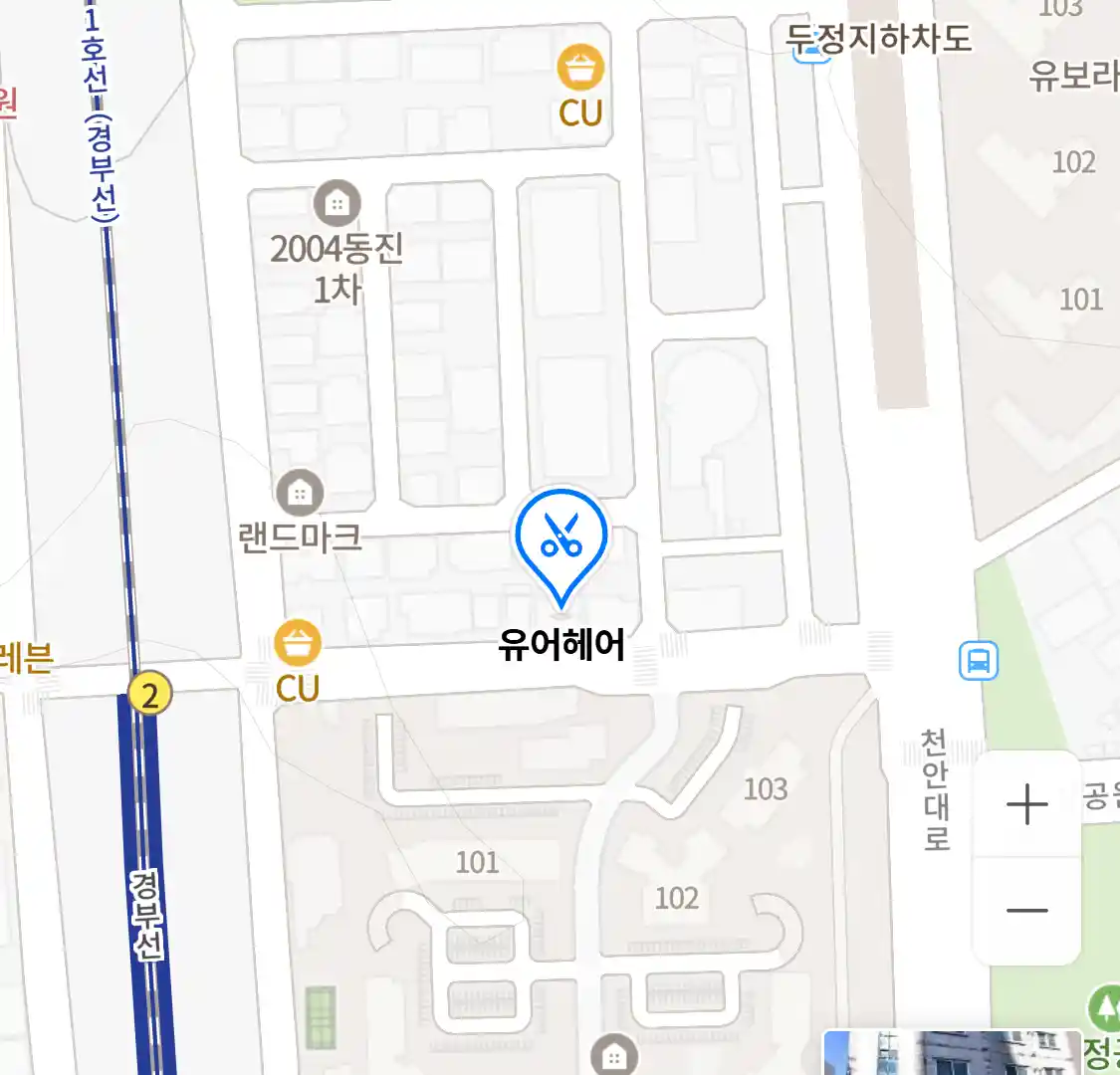Open the street view photo thumbnail
Image resolution: width=1120 pixels, height=1075 pixels.
[951, 1054]
